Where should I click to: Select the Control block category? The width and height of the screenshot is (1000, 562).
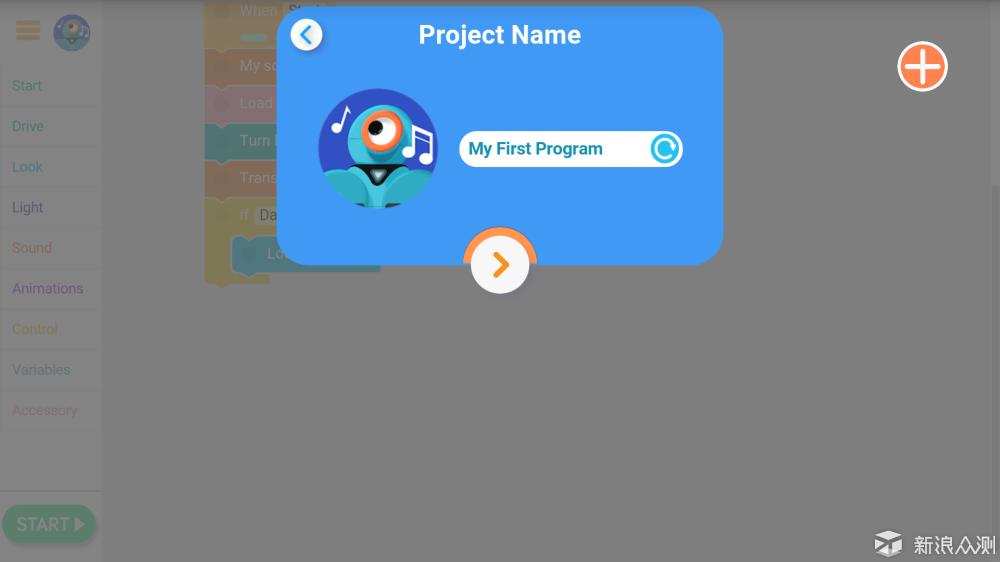[x=35, y=329]
